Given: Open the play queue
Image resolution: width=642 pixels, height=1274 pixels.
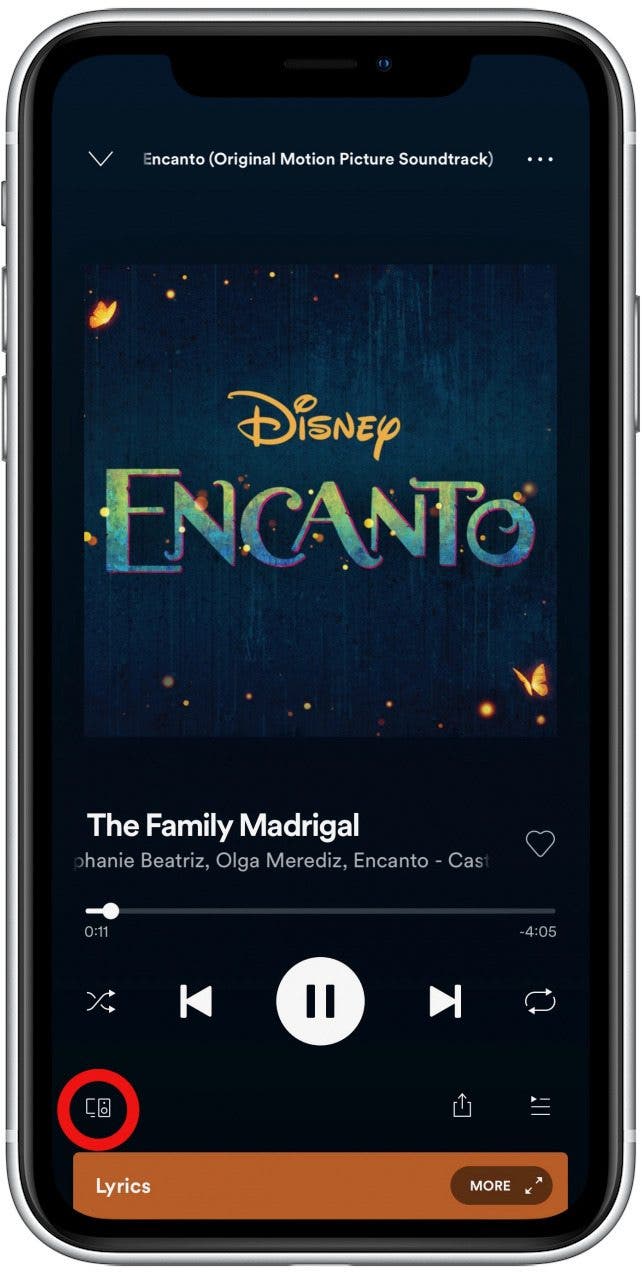Looking at the screenshot, I should pos(540,1105).
